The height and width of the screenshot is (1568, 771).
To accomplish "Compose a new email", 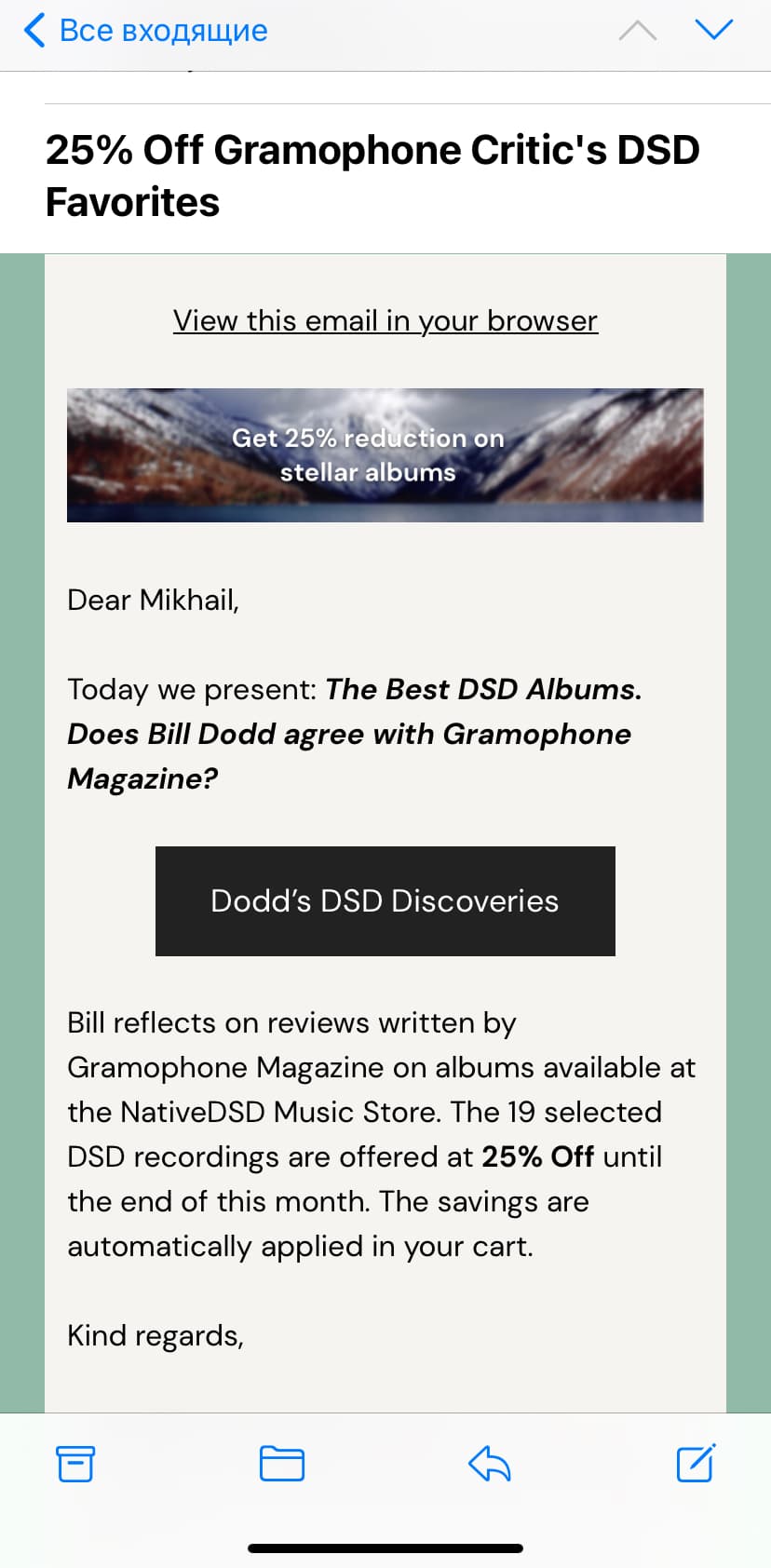I will [x=696, y=1463].
